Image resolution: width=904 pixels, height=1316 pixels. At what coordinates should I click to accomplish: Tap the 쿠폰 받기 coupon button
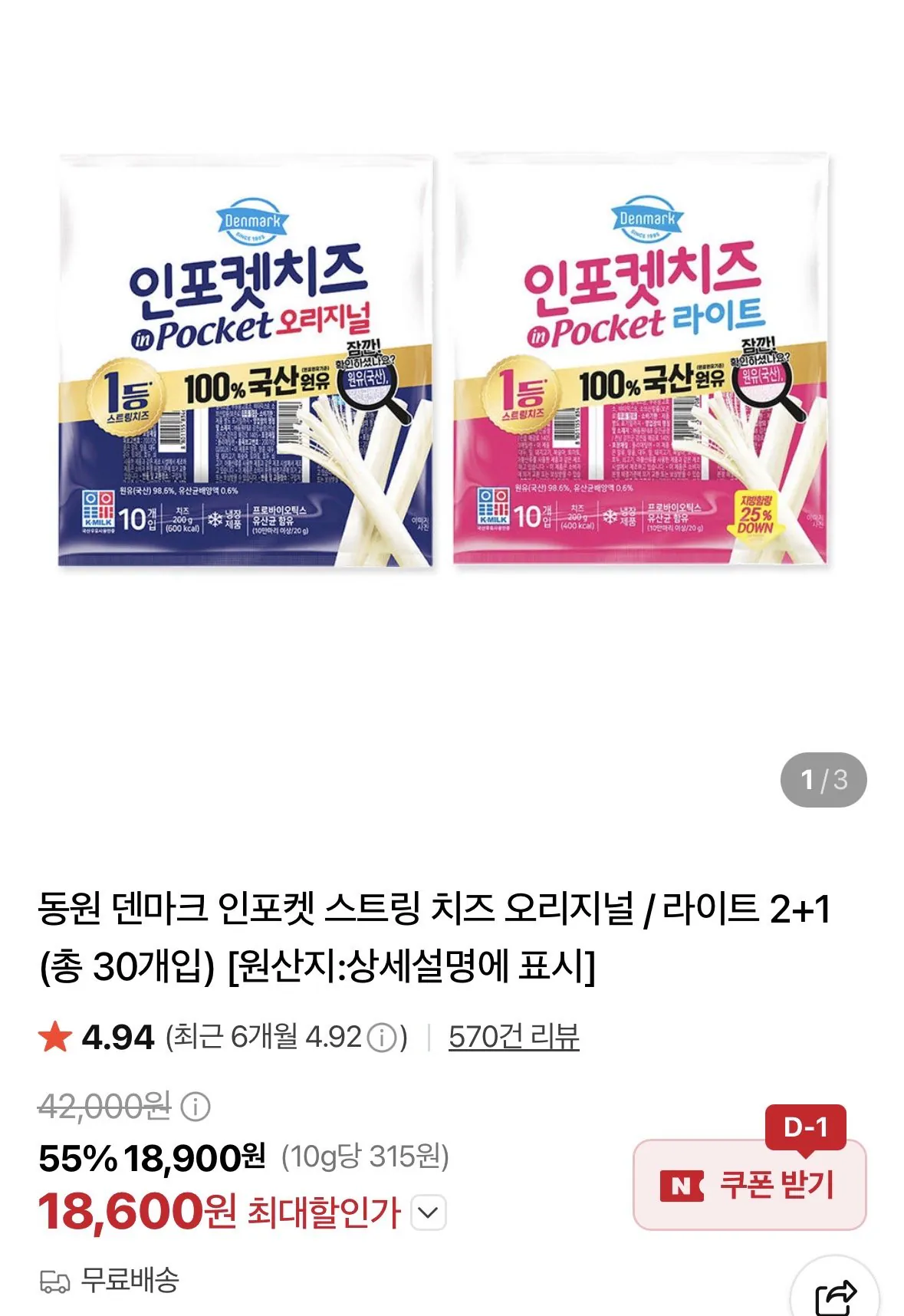pyautogui.click(x=749, y=1185)
